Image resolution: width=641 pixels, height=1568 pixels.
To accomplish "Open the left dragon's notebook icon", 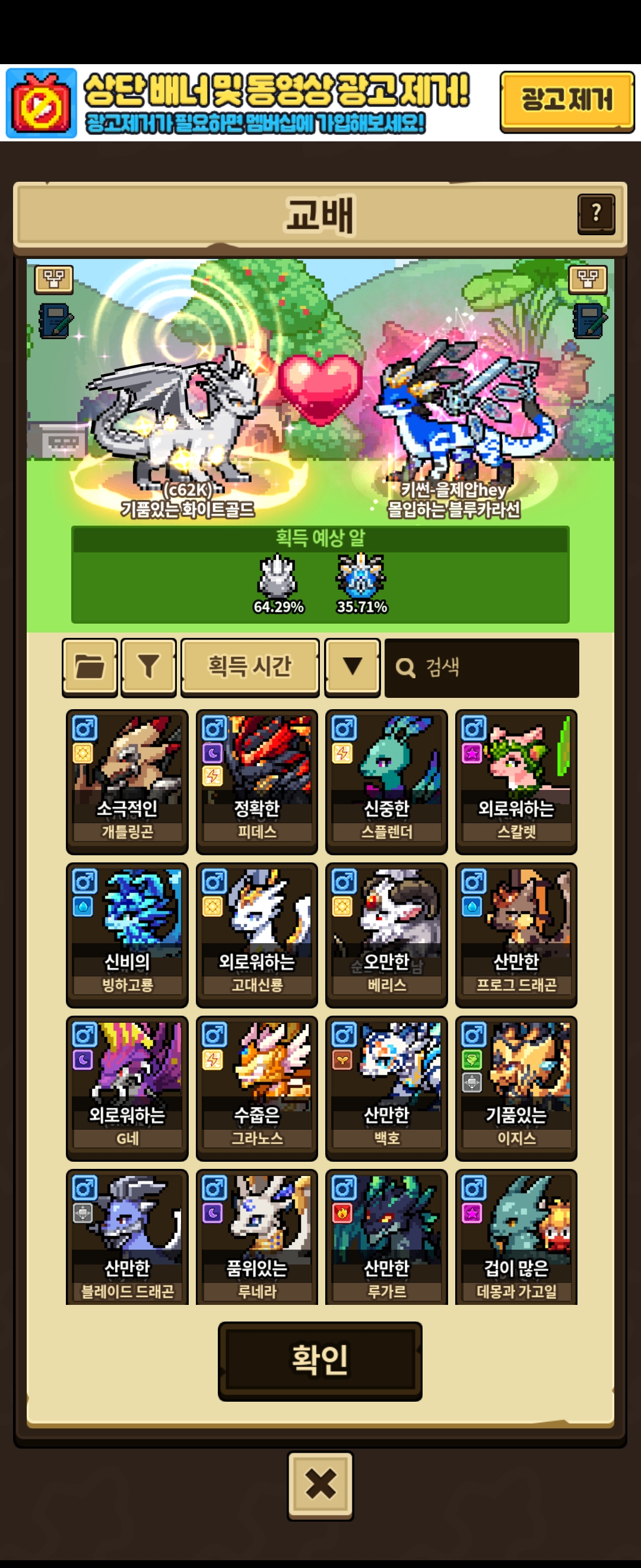I will pos(55,321).
